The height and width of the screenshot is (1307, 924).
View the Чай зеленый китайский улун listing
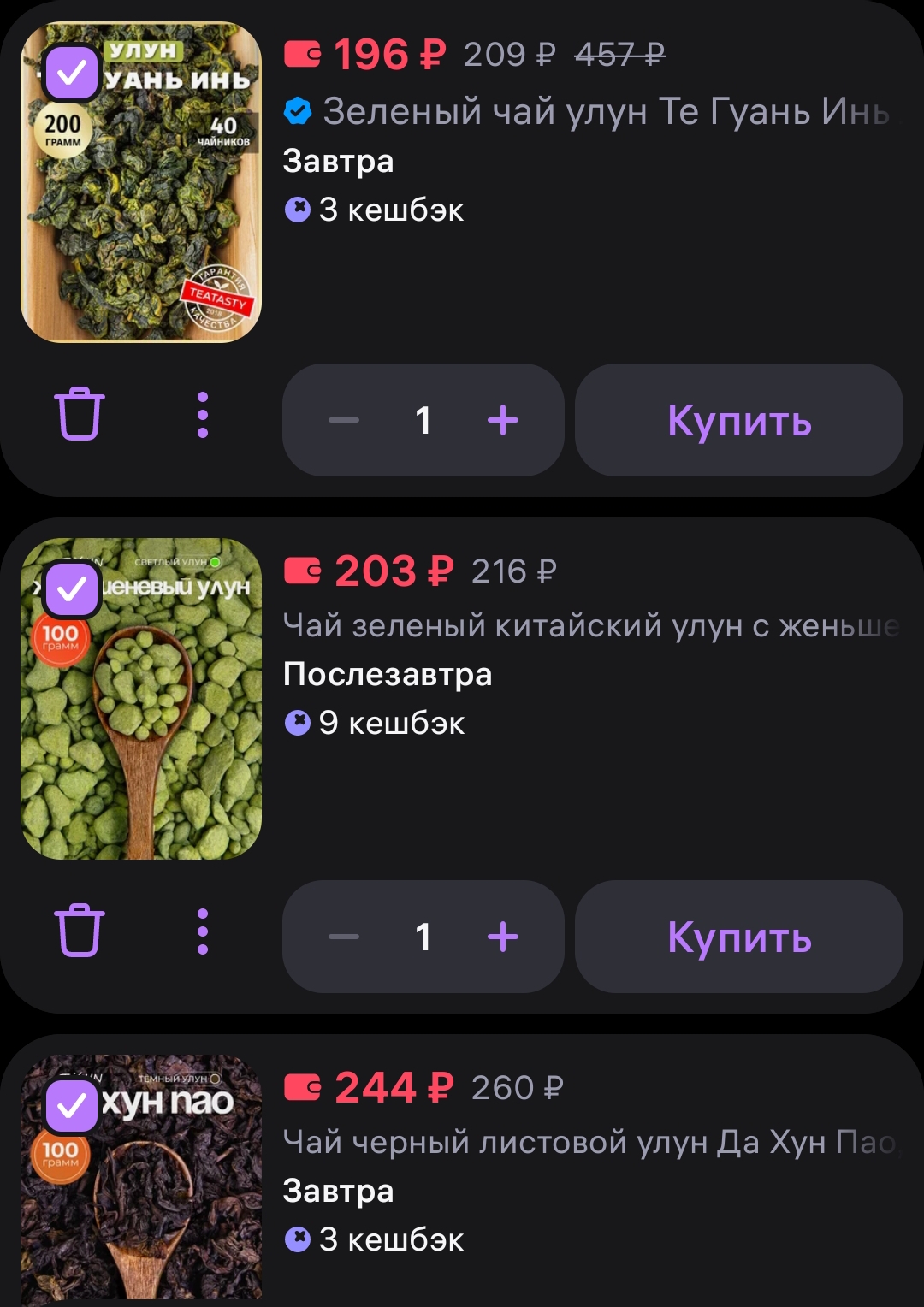coord(590,626)
